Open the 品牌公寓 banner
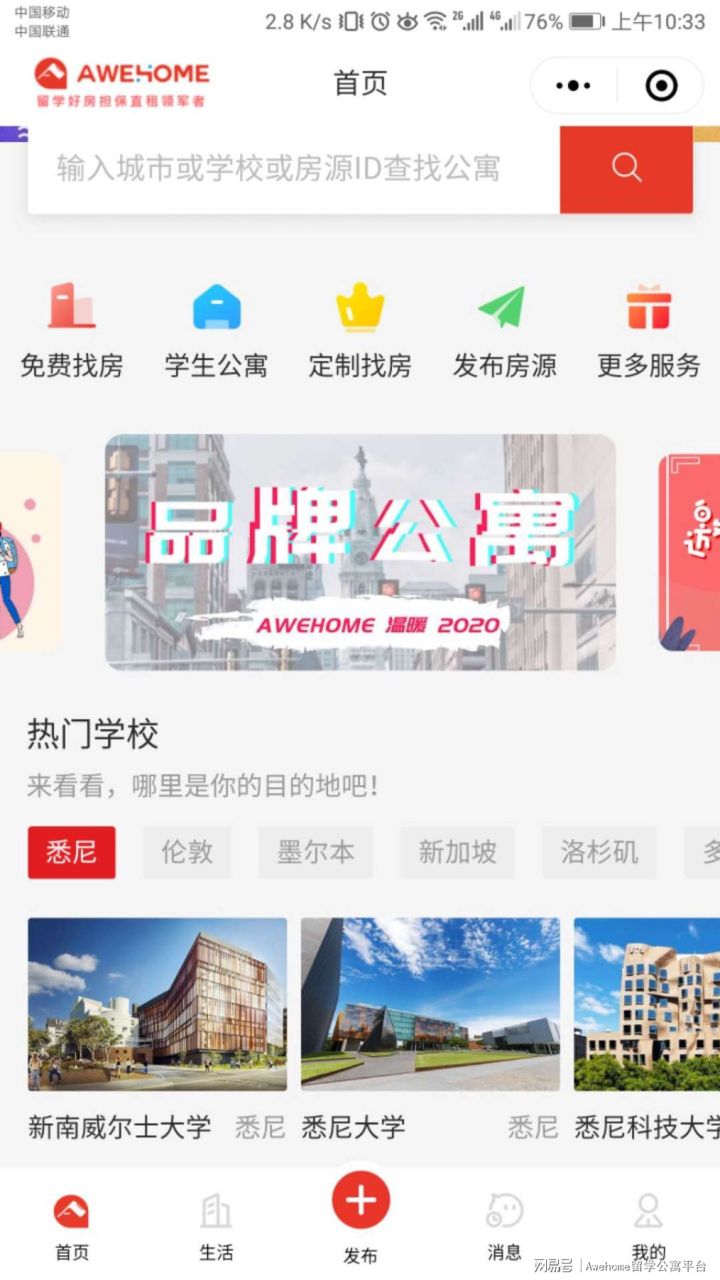Image resolution: width=720 pixels, height=1280 pixels. pyautogui.click(x=360, y=551)
